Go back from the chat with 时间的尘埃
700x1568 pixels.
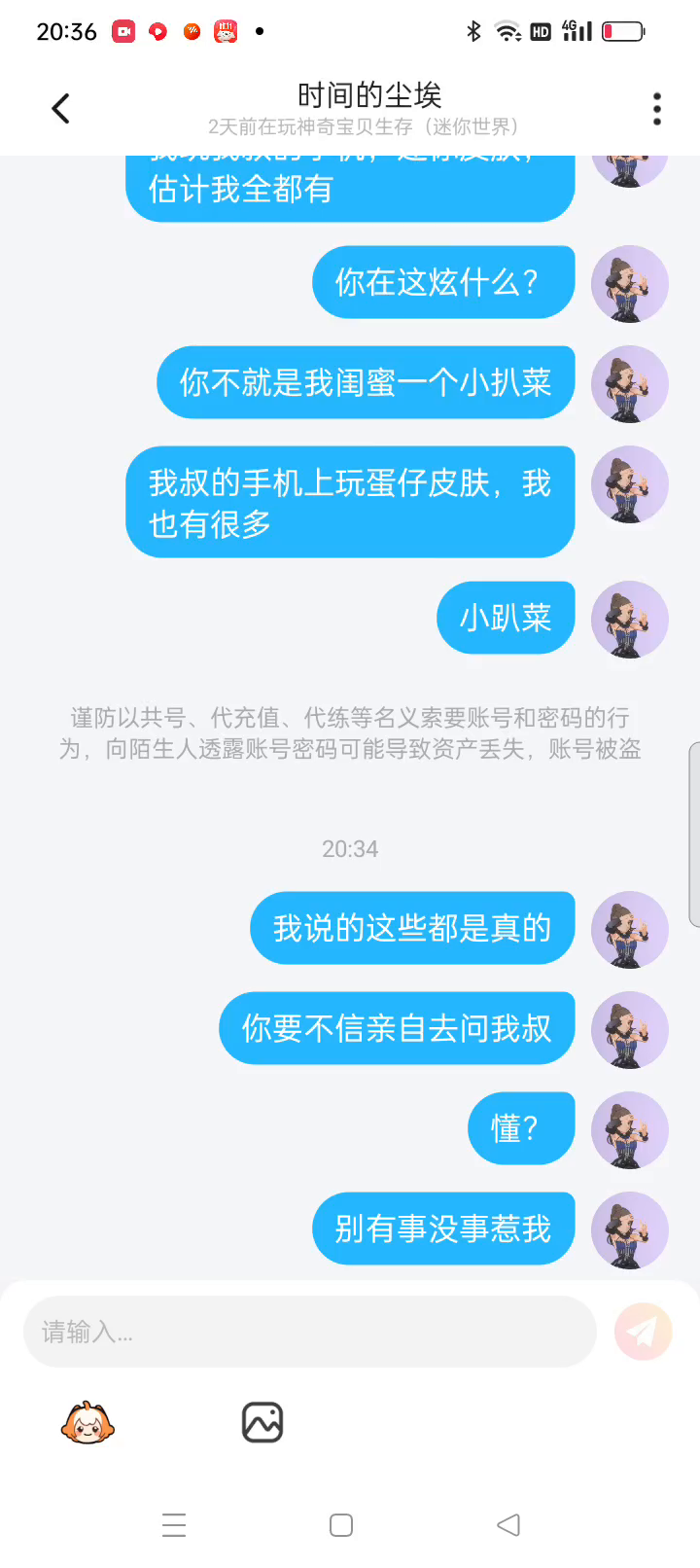(x=60, y=108)
